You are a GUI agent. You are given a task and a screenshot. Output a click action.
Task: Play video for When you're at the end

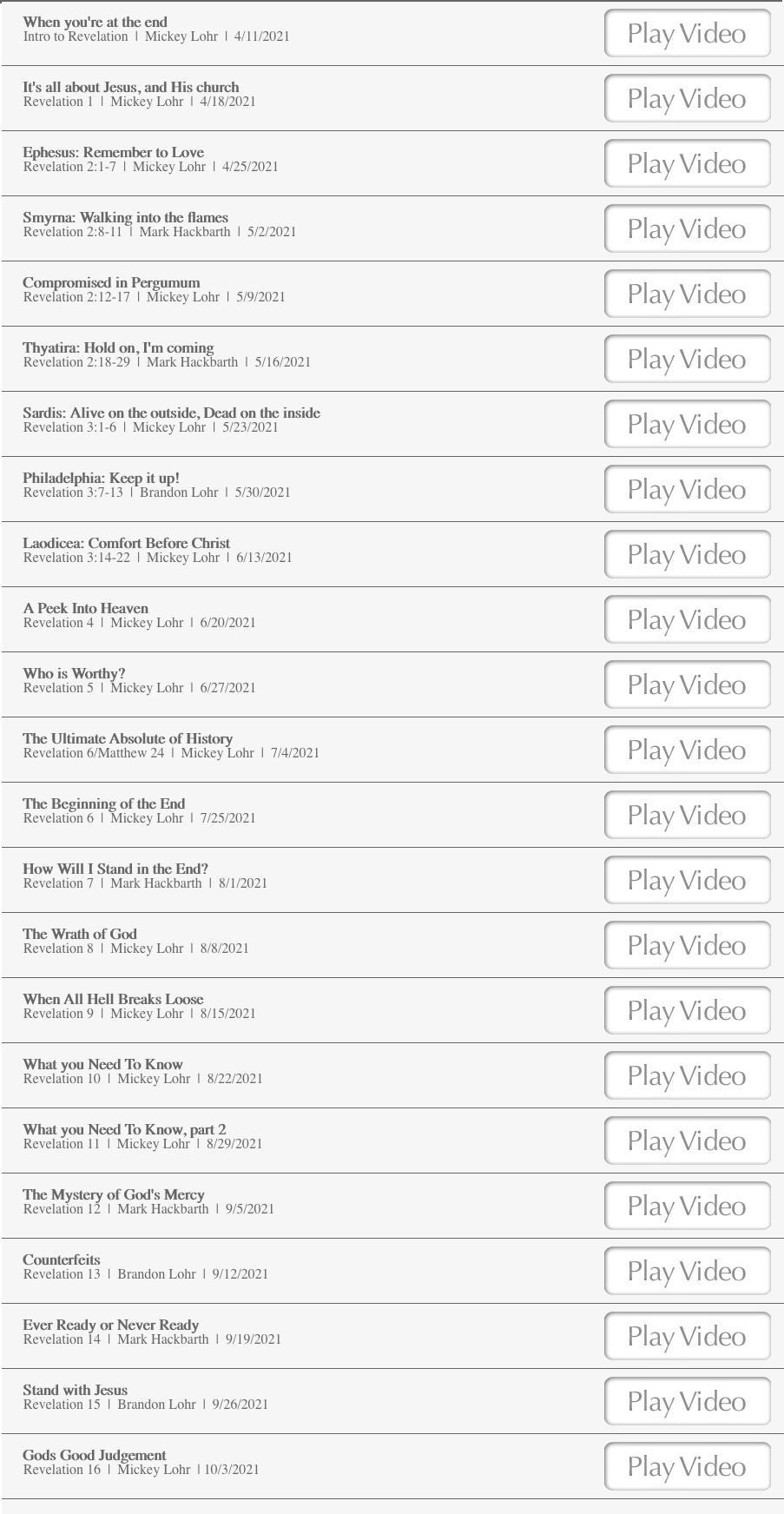click(x=687, y=33)
